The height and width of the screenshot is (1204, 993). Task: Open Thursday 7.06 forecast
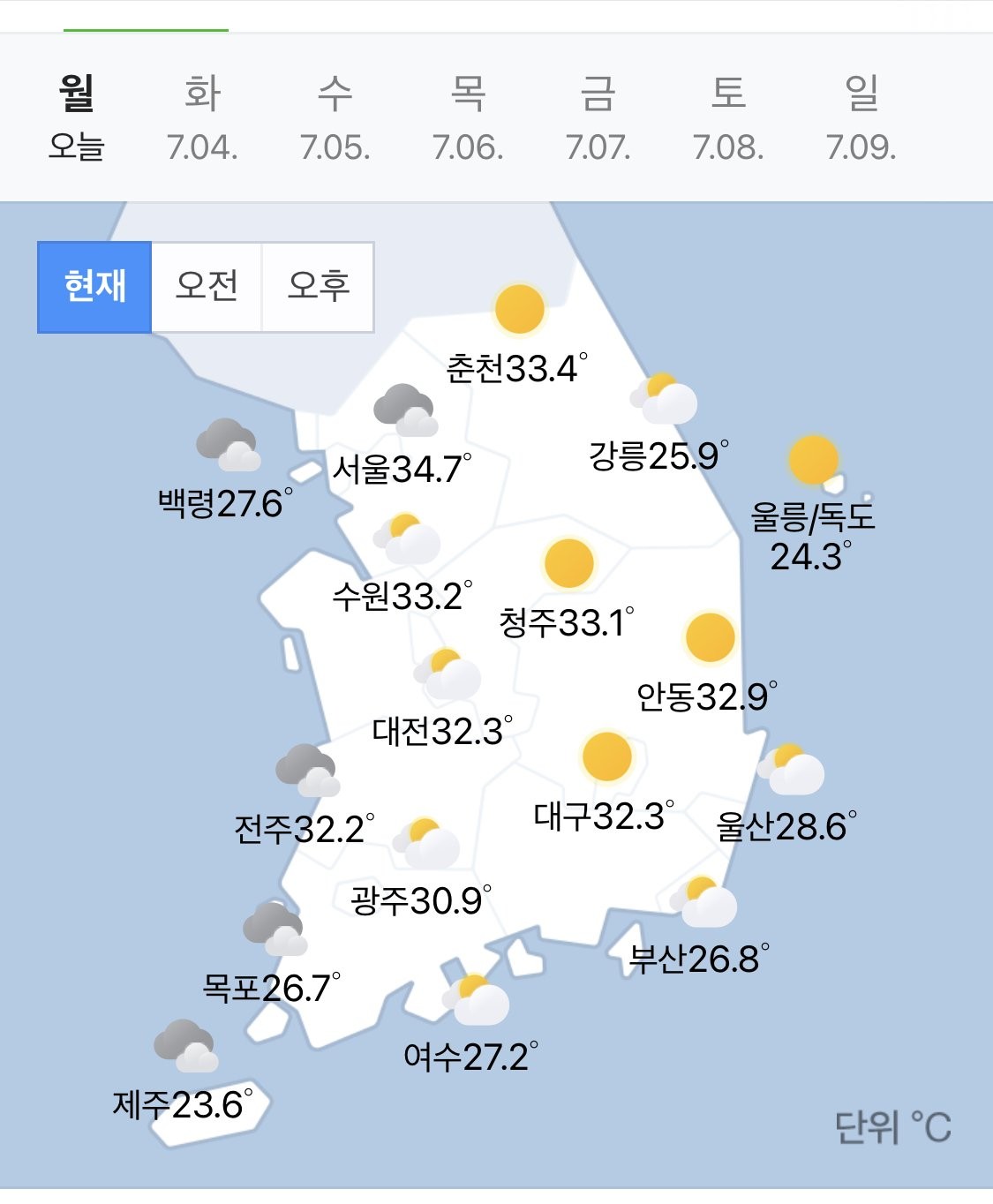click(468, 118)
